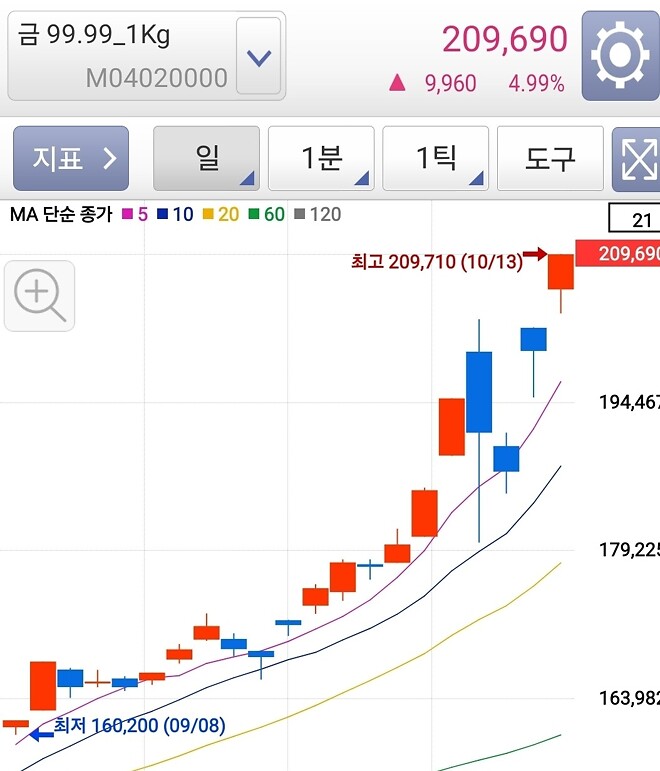The image size is (660, 771).
Task: Open the 지표 indicators menu
Action: (71, 158)
